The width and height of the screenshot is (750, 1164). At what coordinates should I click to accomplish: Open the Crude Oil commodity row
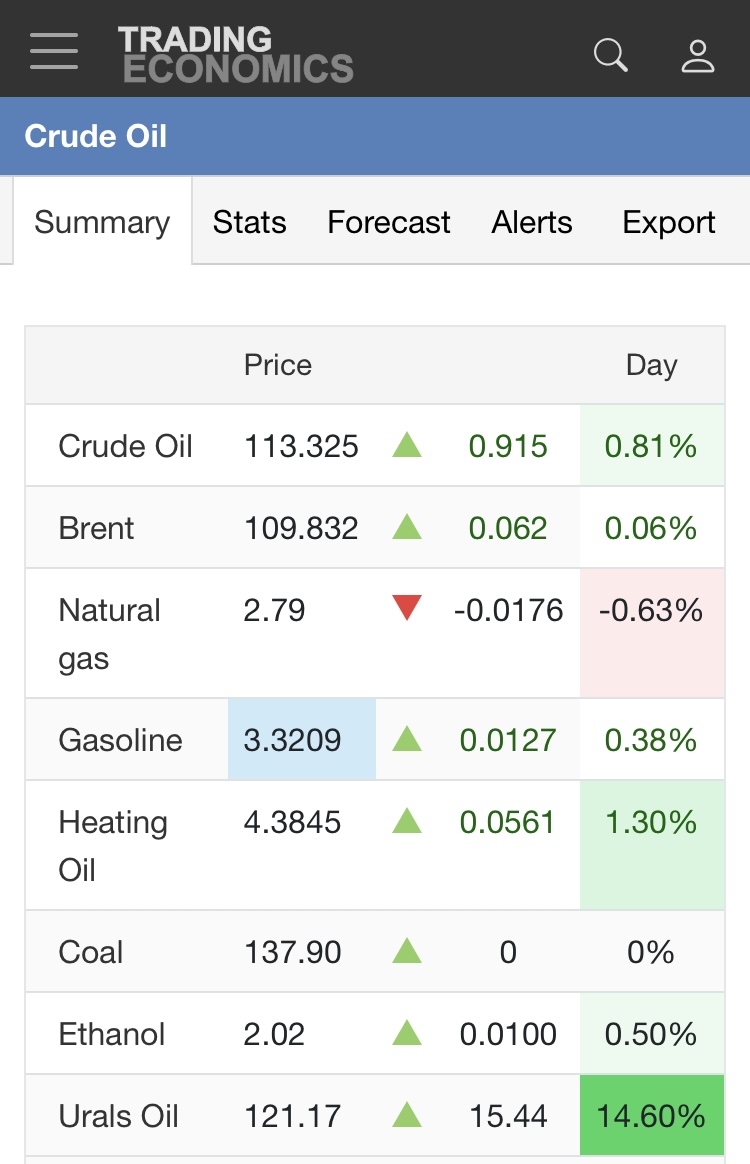(x=126, y=446)
